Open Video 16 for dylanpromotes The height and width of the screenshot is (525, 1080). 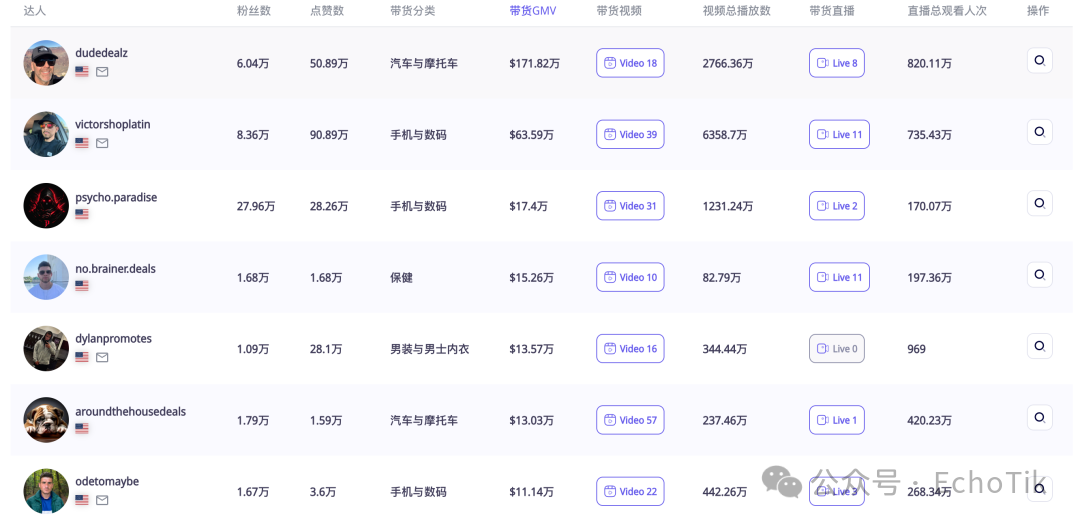[630, 348]
